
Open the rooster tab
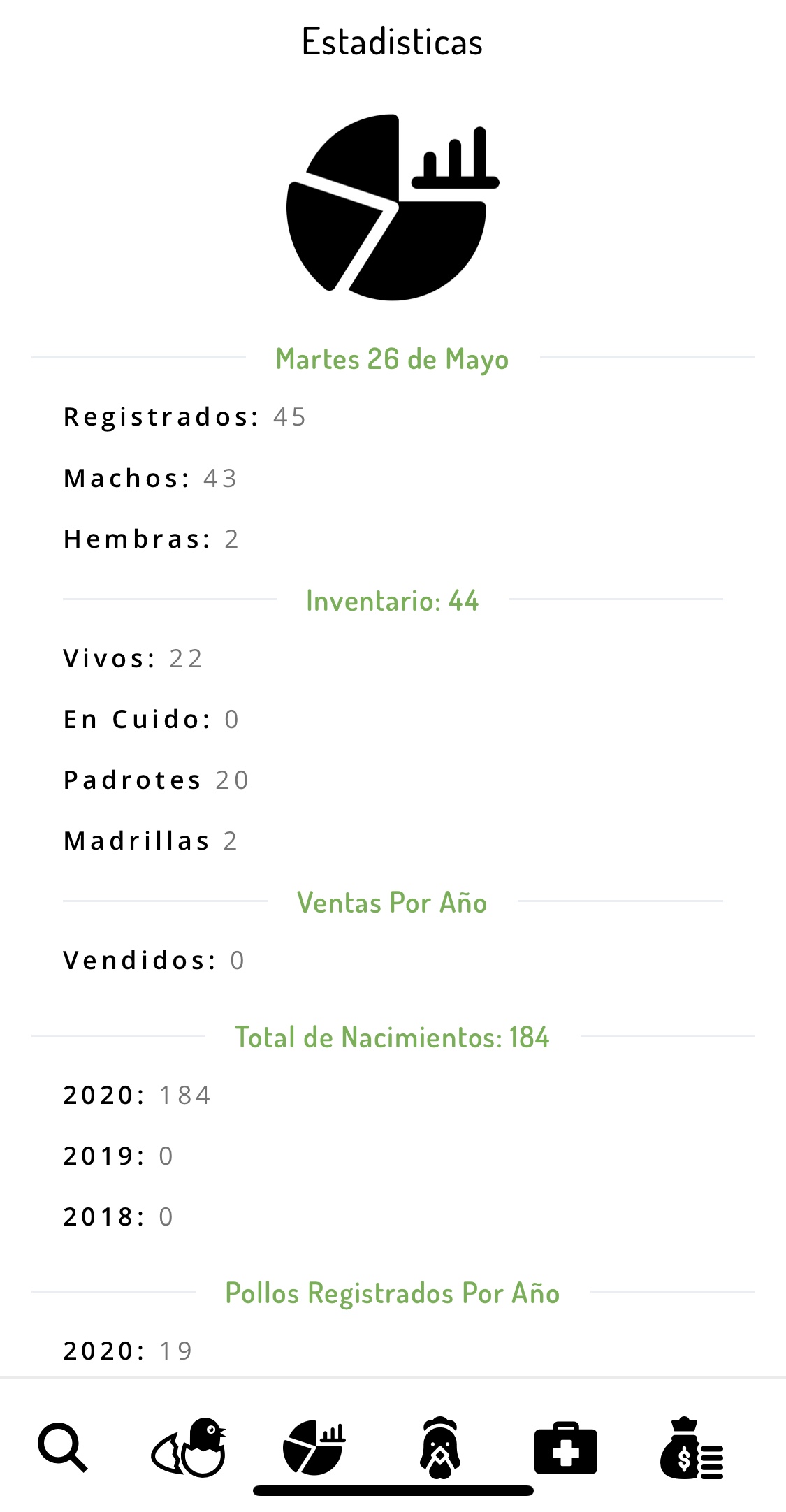pyautogui.click(x=439, y=1447)
